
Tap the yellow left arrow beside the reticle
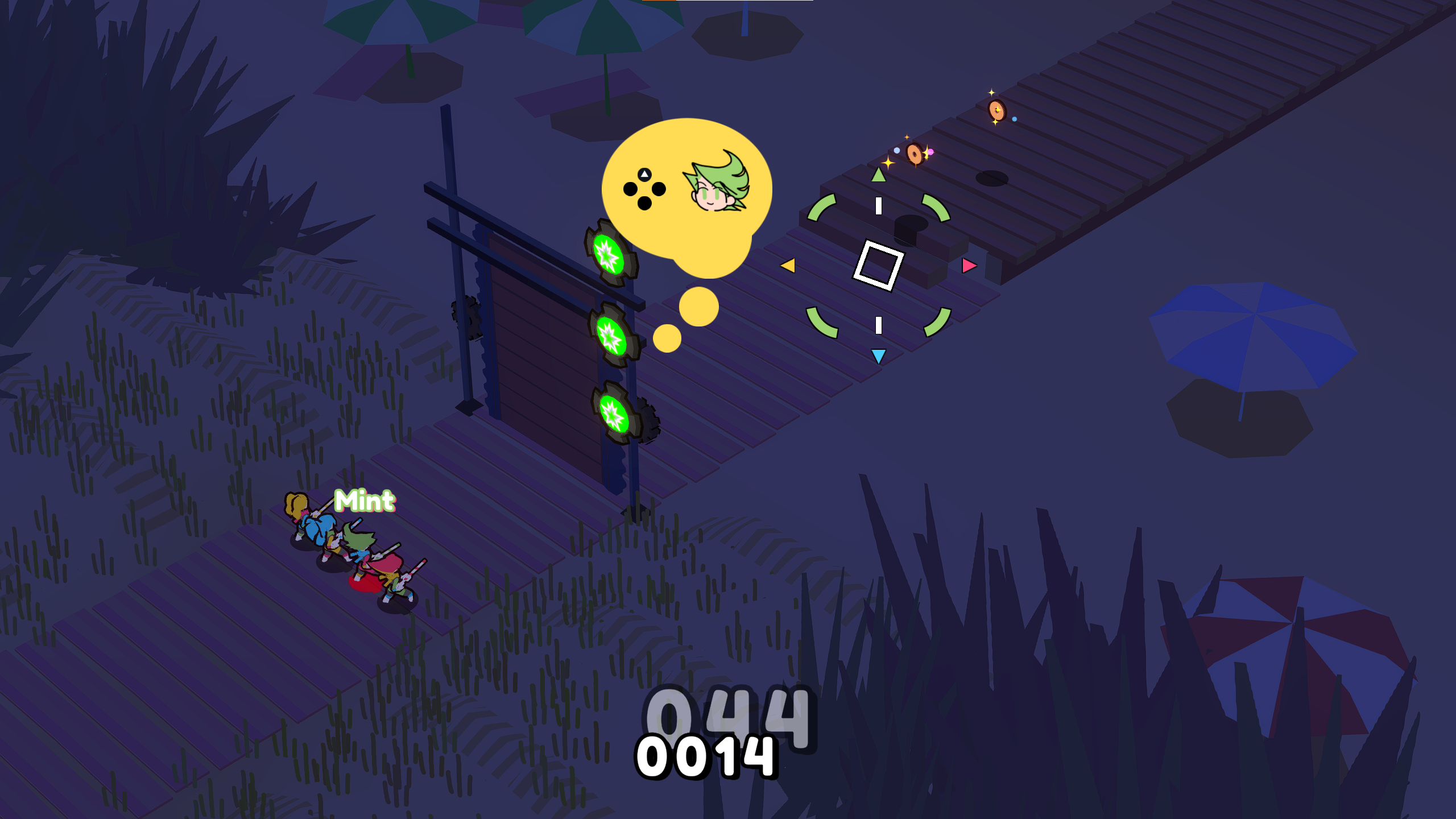pyautogui.click(x=788, y=265)
